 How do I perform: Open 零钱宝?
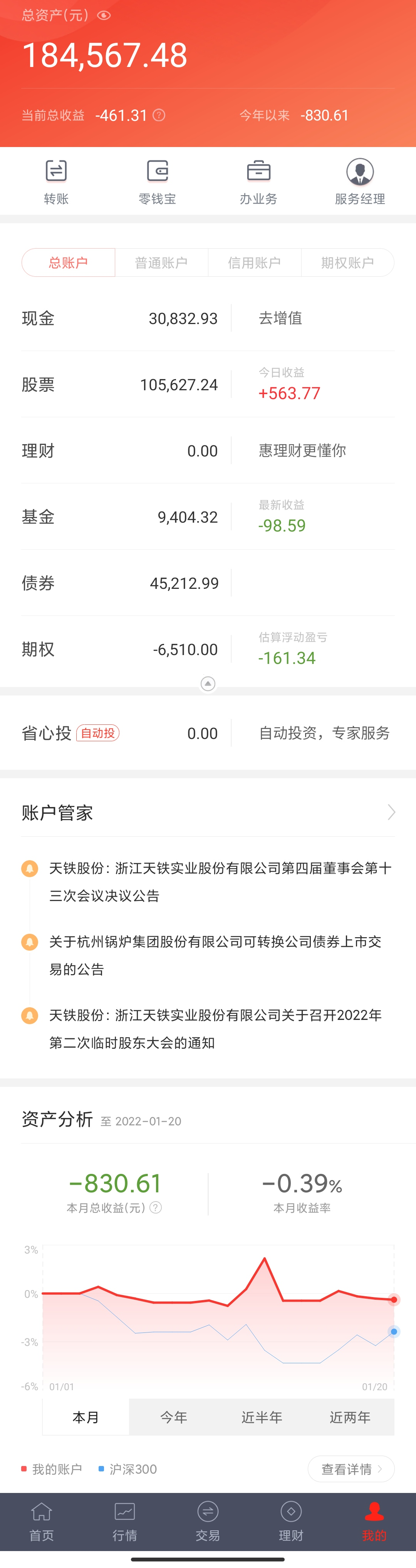157,180
